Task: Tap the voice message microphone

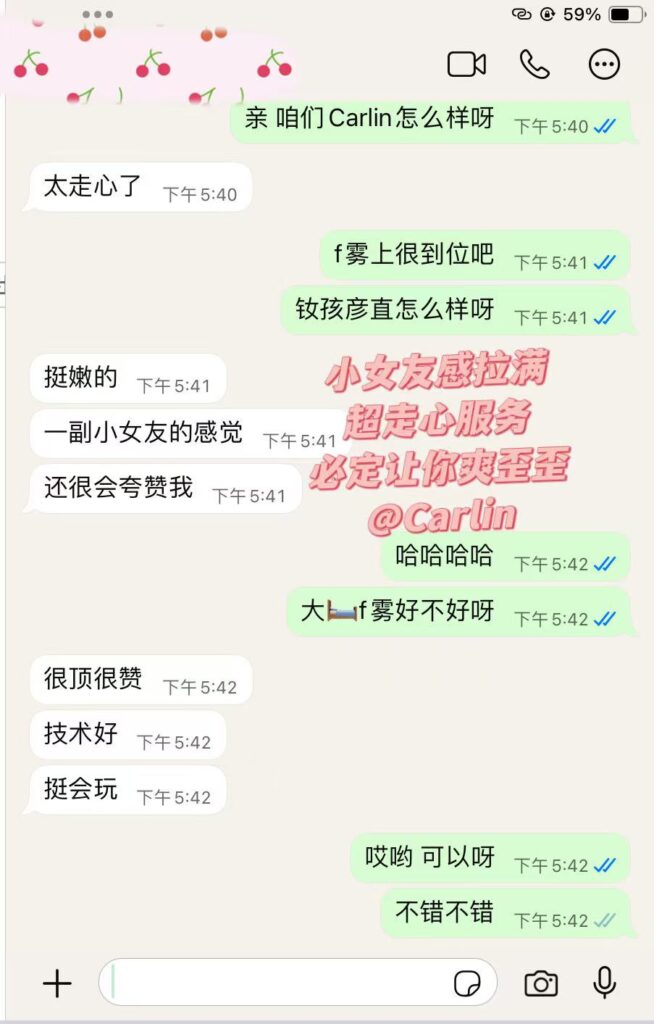Action: (604, 983)
